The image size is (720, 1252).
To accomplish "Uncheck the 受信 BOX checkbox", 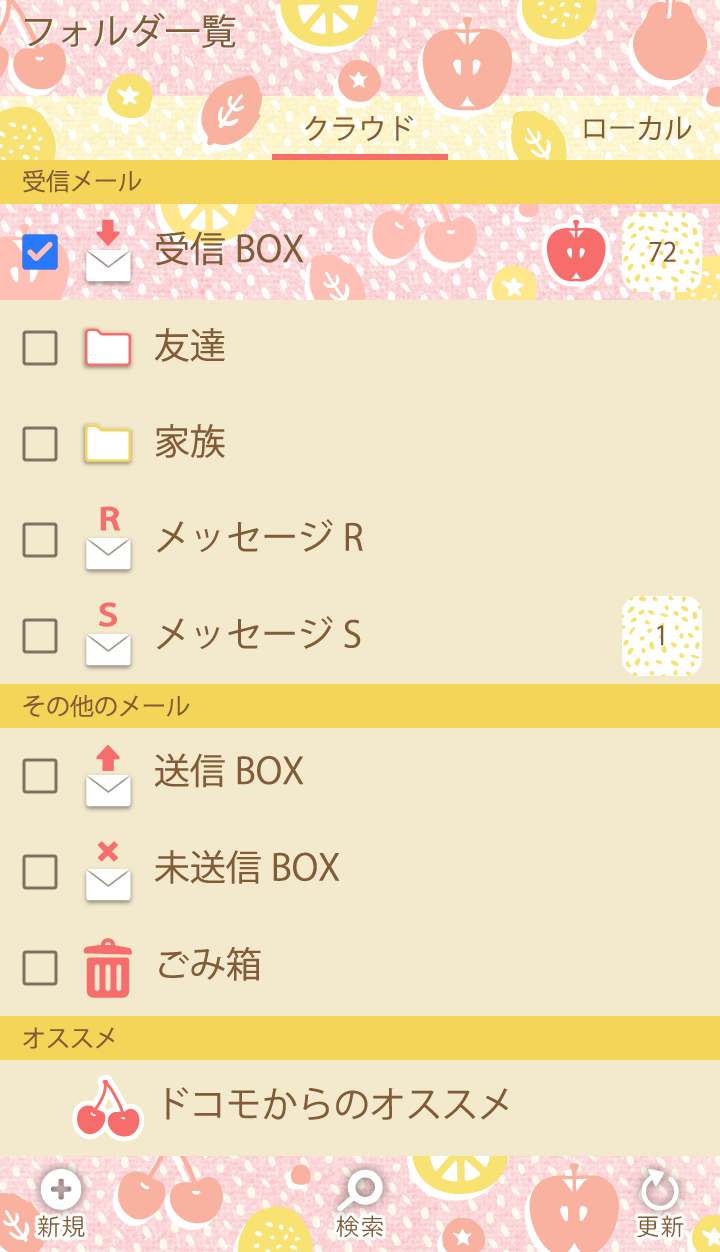I will click(40, 252).
